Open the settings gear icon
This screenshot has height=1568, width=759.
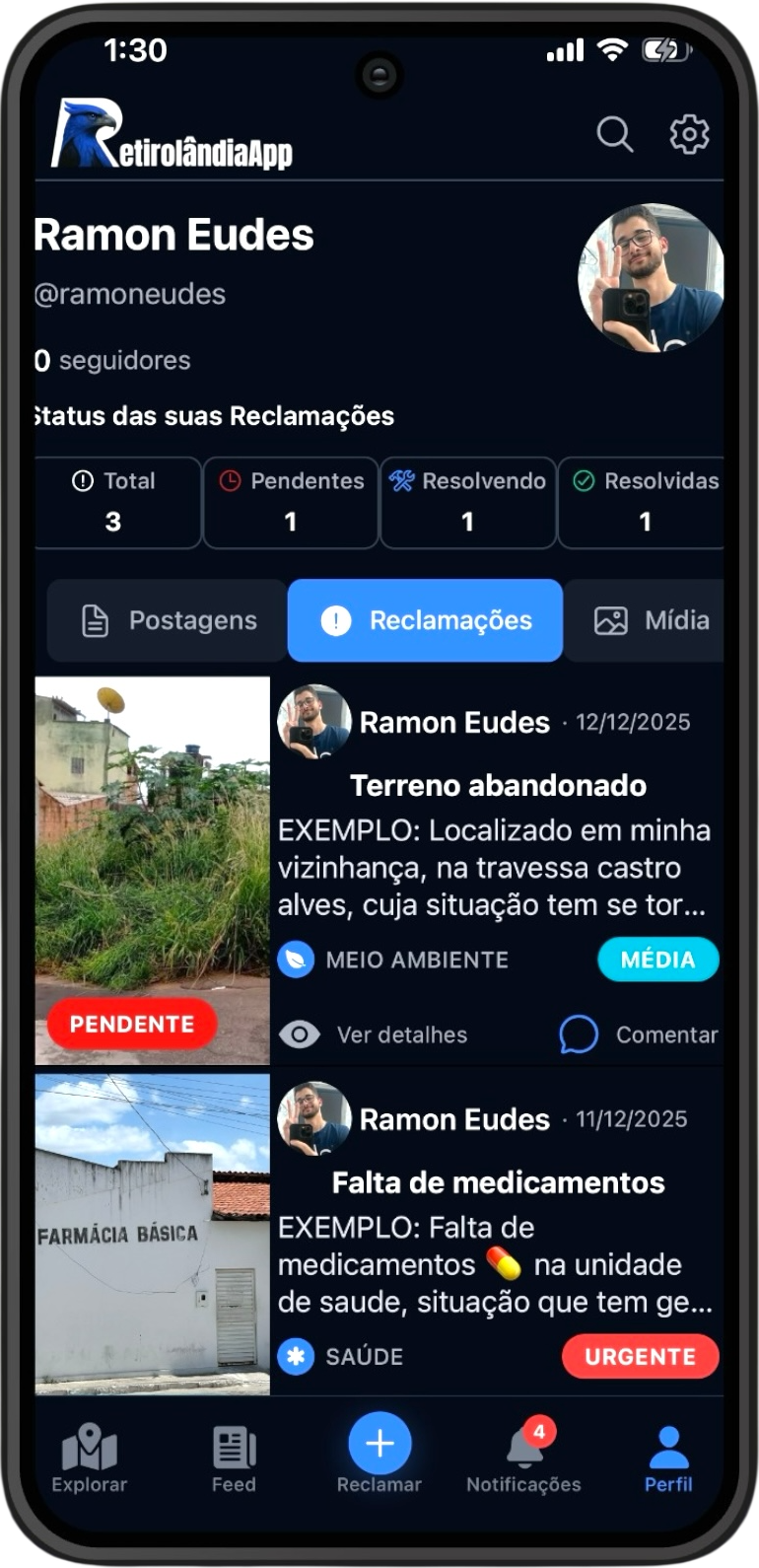[689, 135]
